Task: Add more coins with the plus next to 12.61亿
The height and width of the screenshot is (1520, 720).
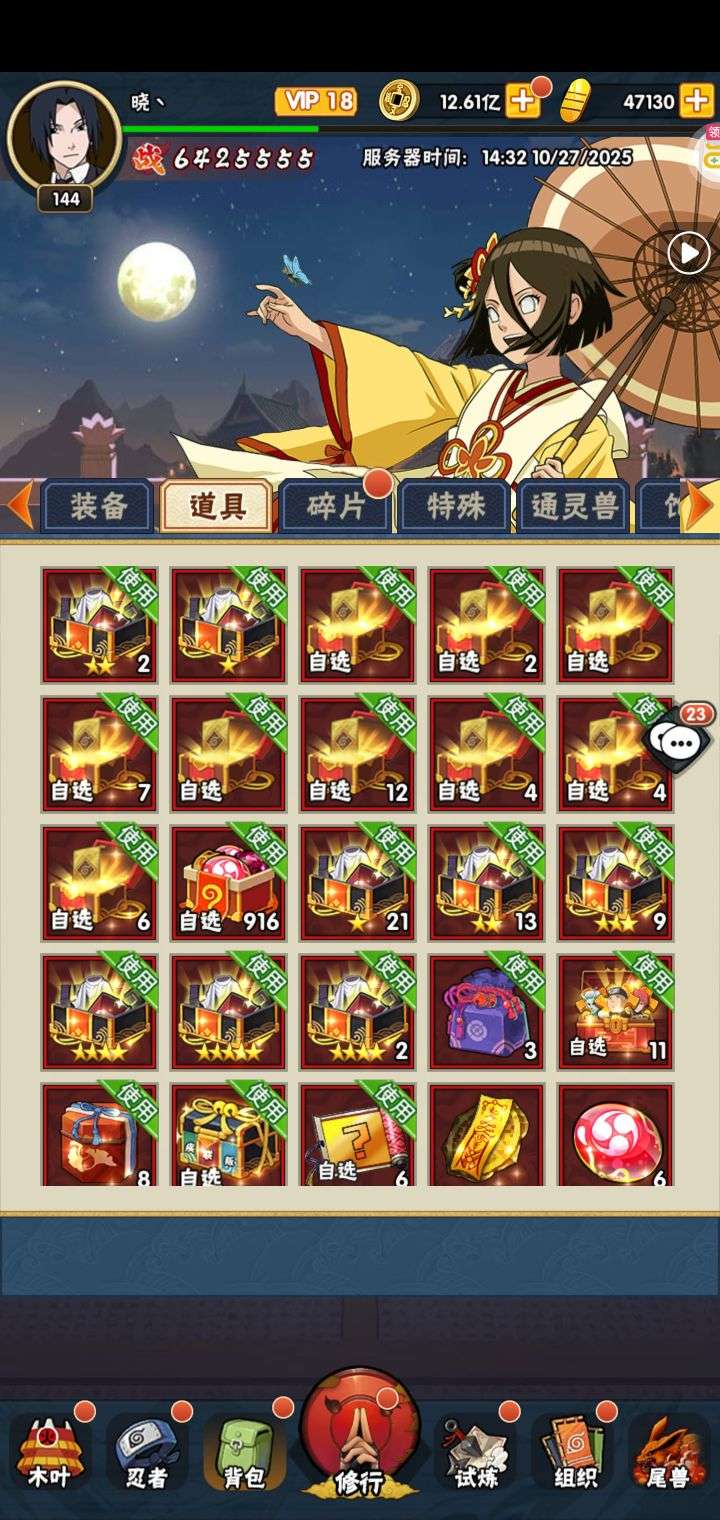Action: tap(522, 101)
